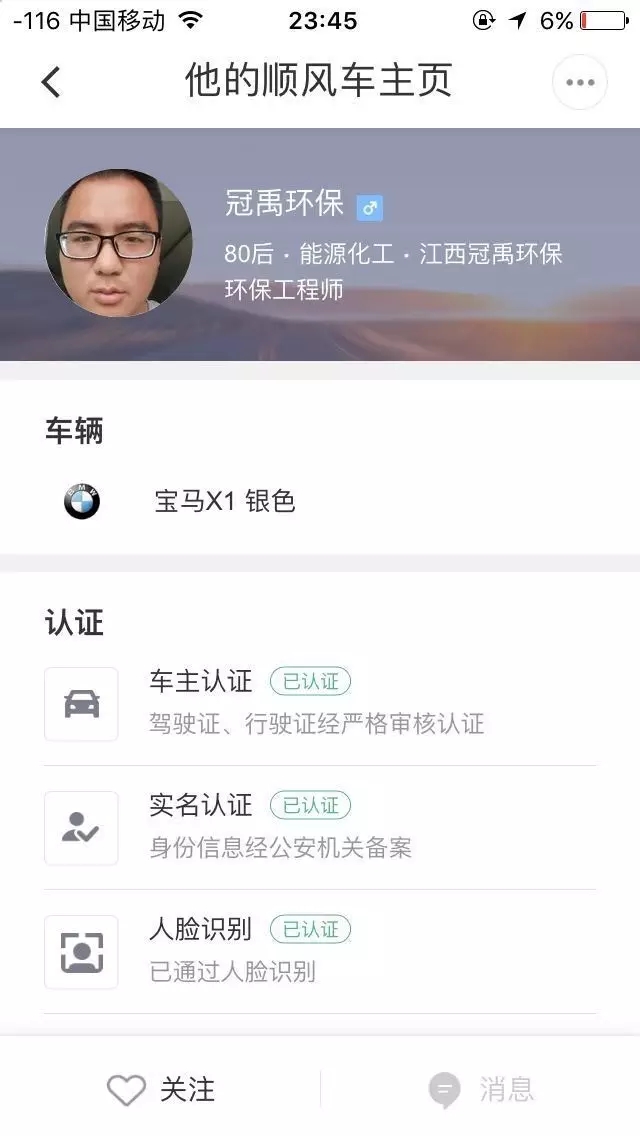Screen dimensions: 640x1136
Task: Open the 人脸识别 verification row
Action: click(320, 952)
